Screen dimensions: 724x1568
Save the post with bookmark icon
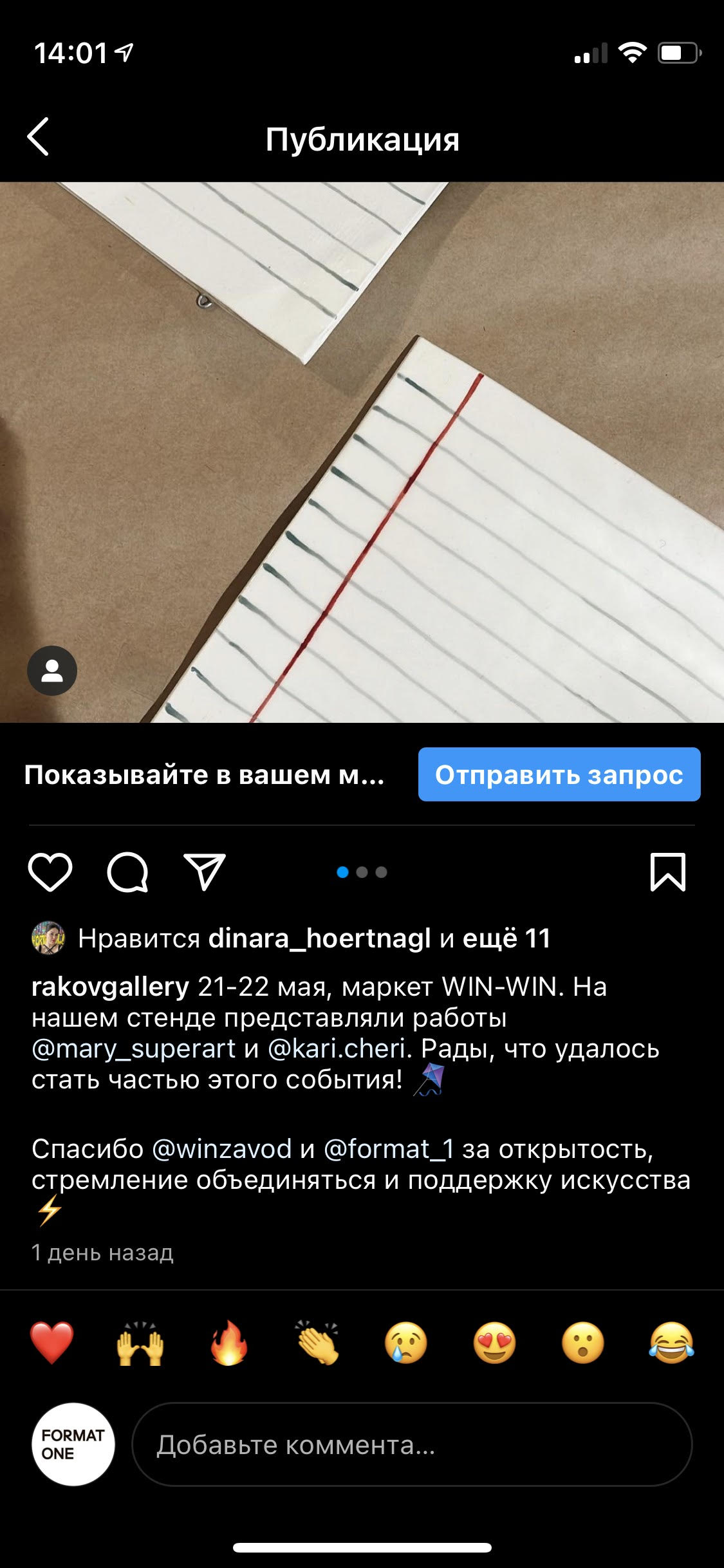click(x=667, y=872)
